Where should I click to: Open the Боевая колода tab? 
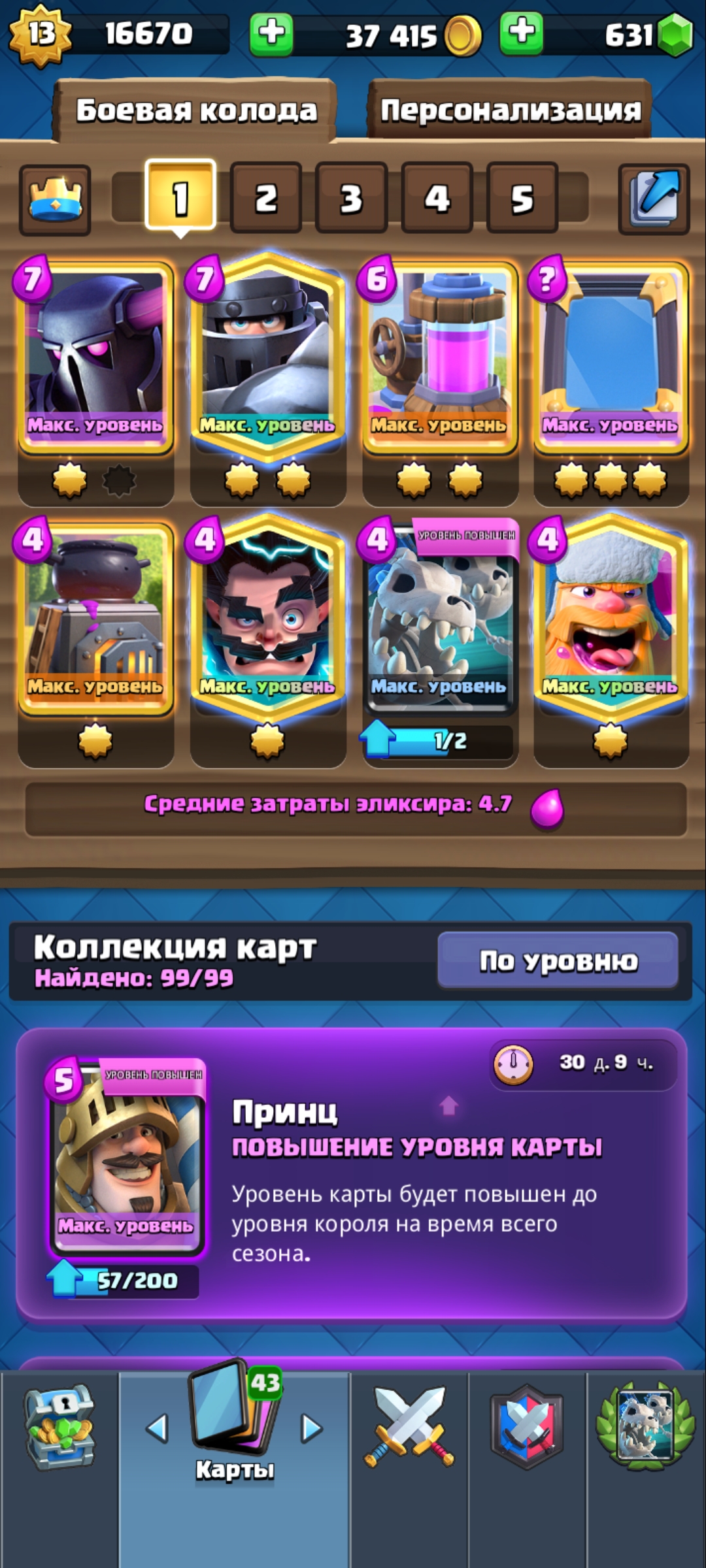196,110
